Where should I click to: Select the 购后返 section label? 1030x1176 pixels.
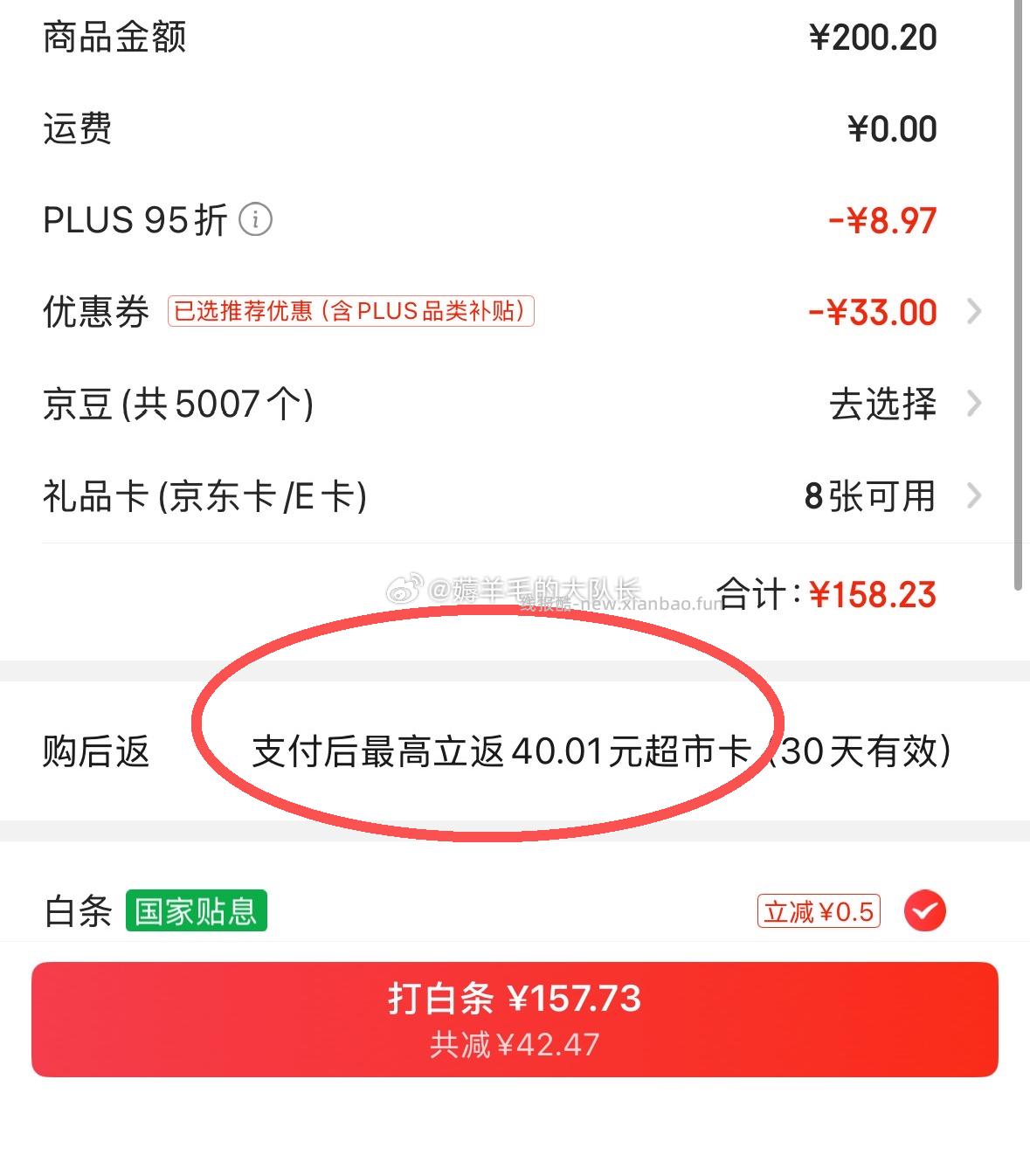pyautogui.click(x=96, y=750)
